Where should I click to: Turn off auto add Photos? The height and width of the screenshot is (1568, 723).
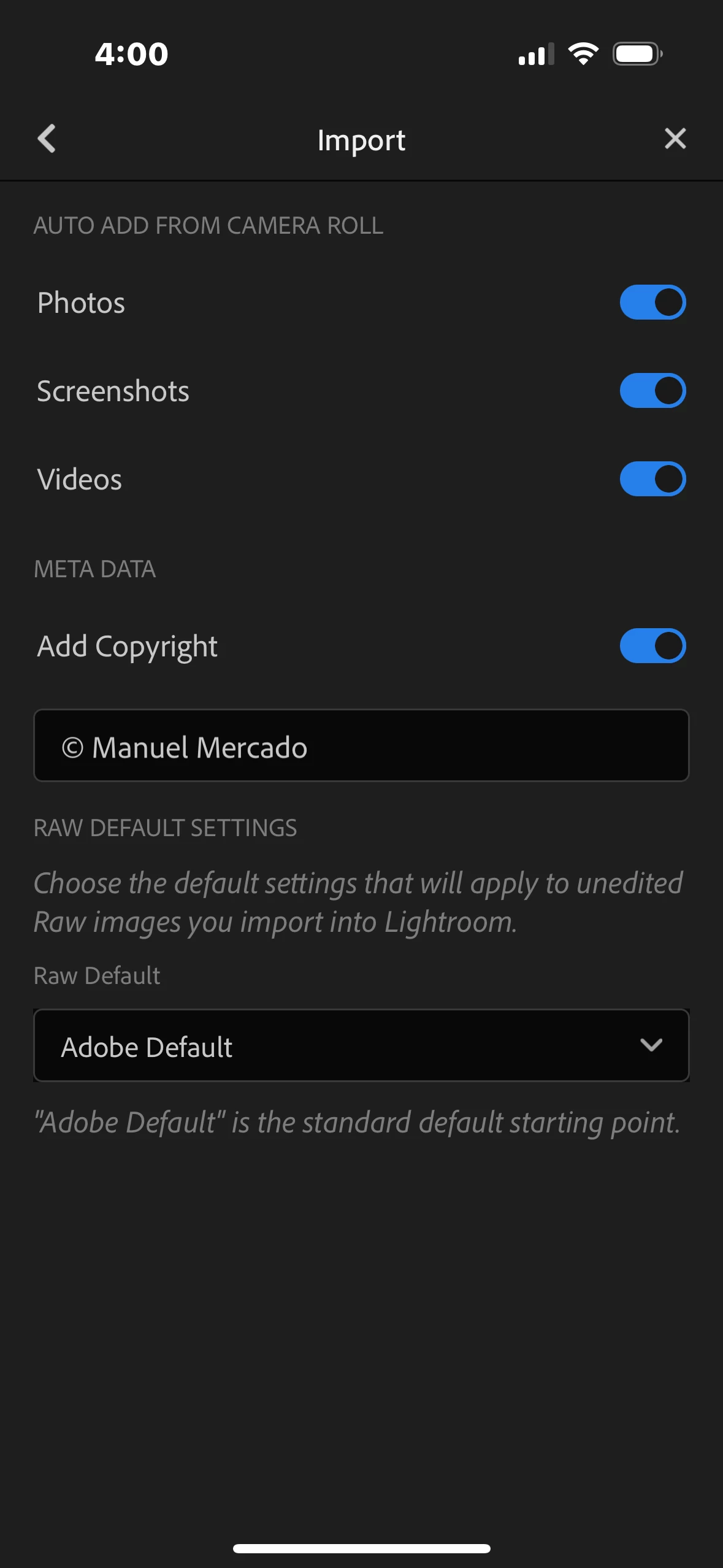[x=652, y=302]
